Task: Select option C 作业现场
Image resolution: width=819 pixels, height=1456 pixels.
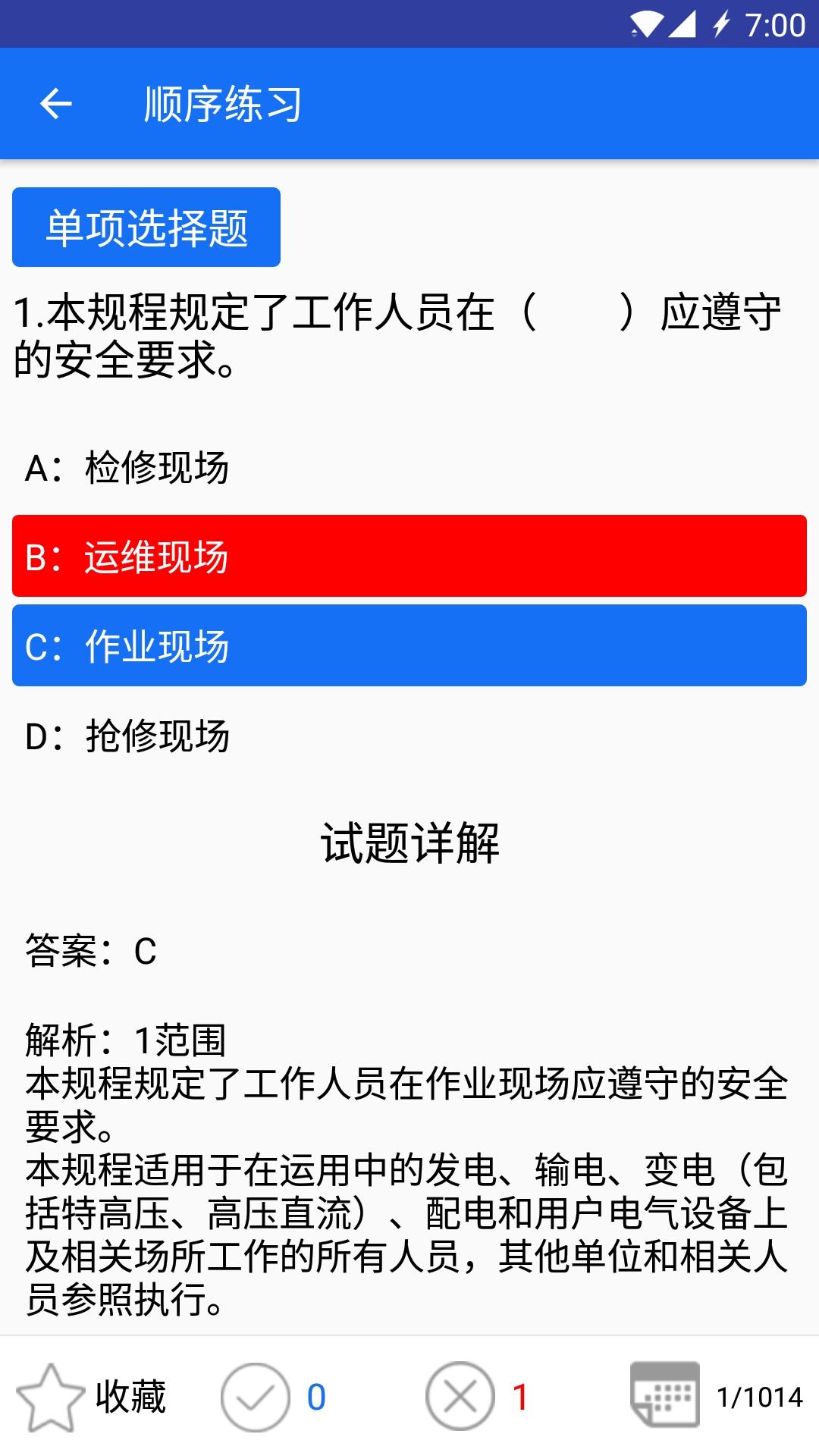Action: [409, 646]
